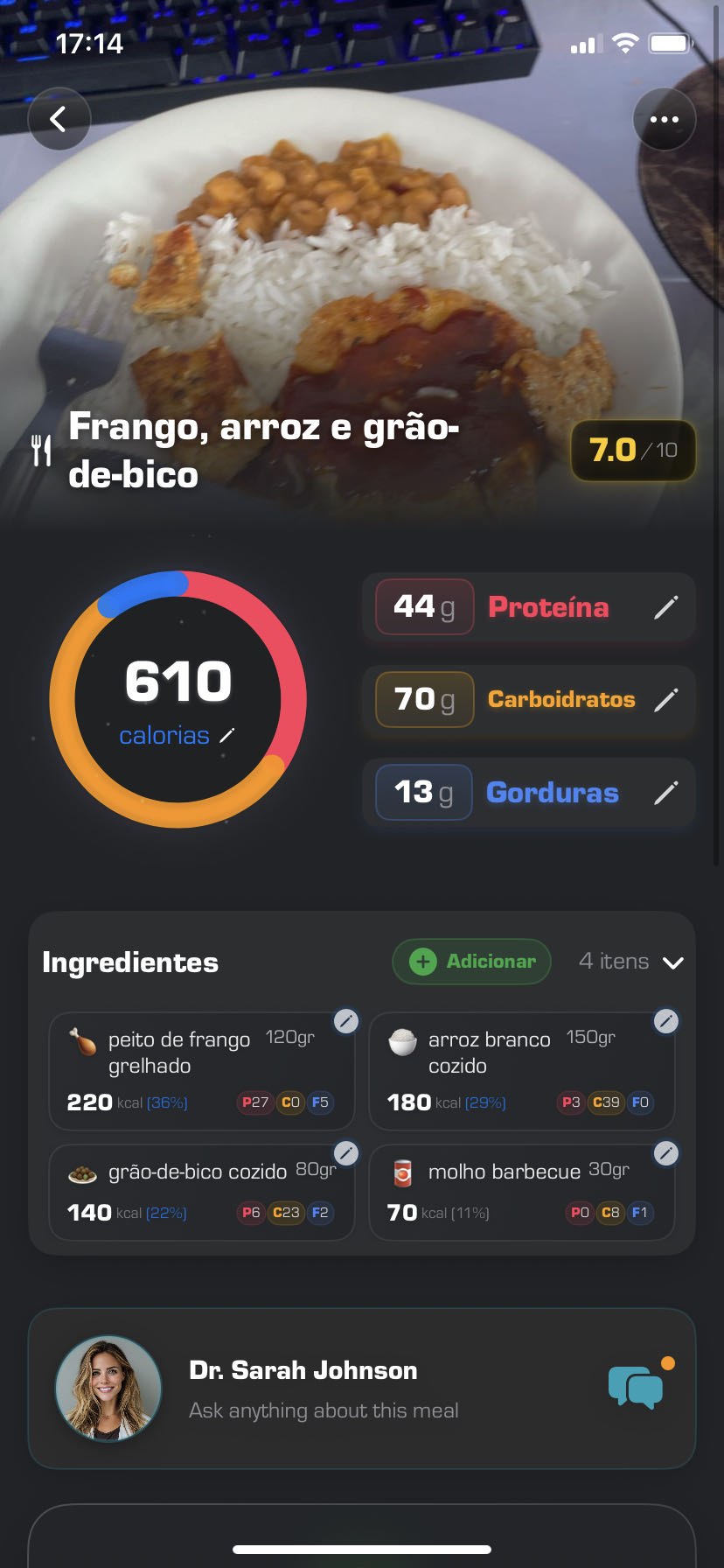Edit the arroz branco cozido ingredient
The width and height of the screenshot is (724, 1568).
click(666, 1021)
